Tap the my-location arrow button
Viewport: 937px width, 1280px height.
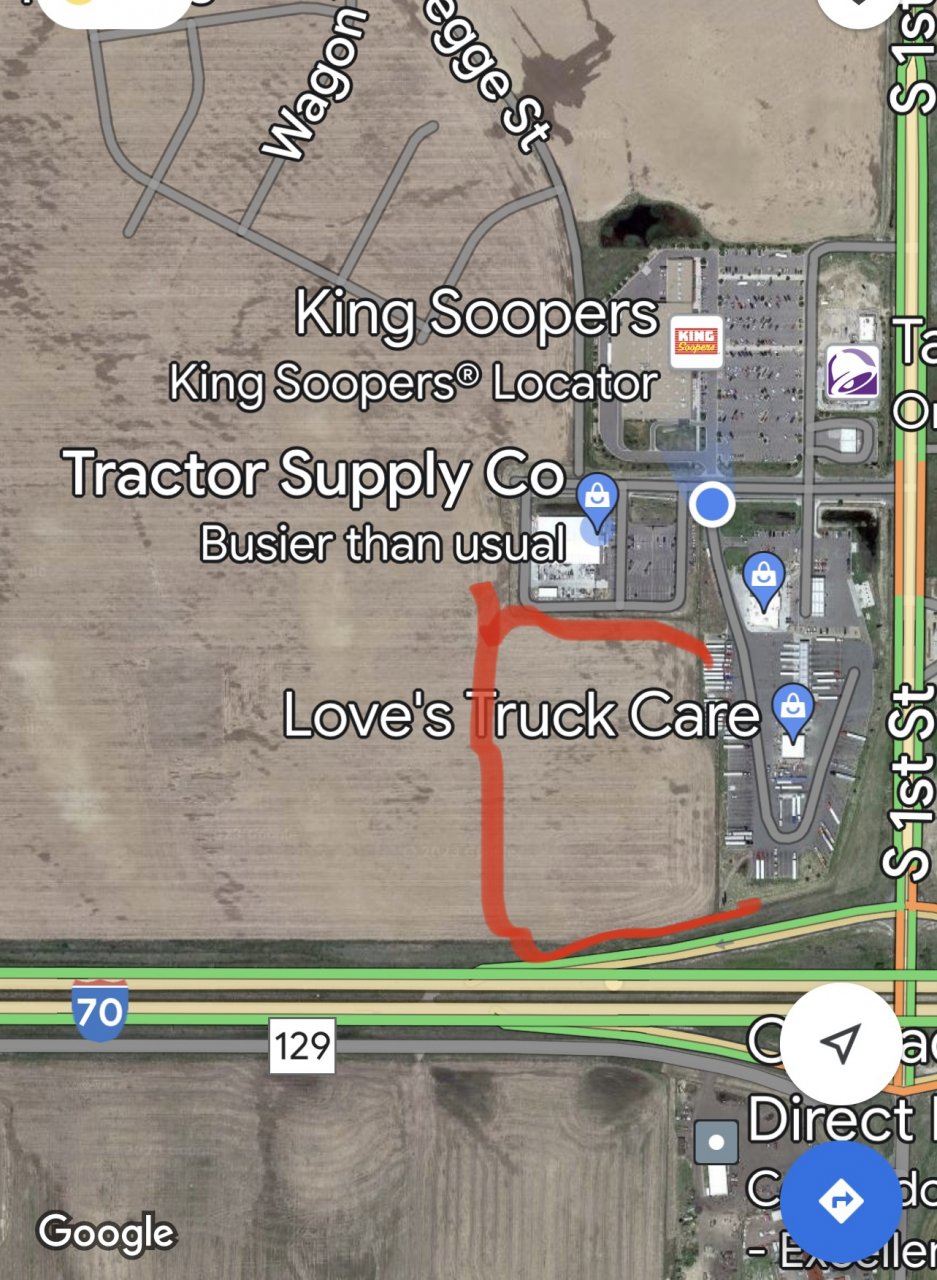[840, 1044]
